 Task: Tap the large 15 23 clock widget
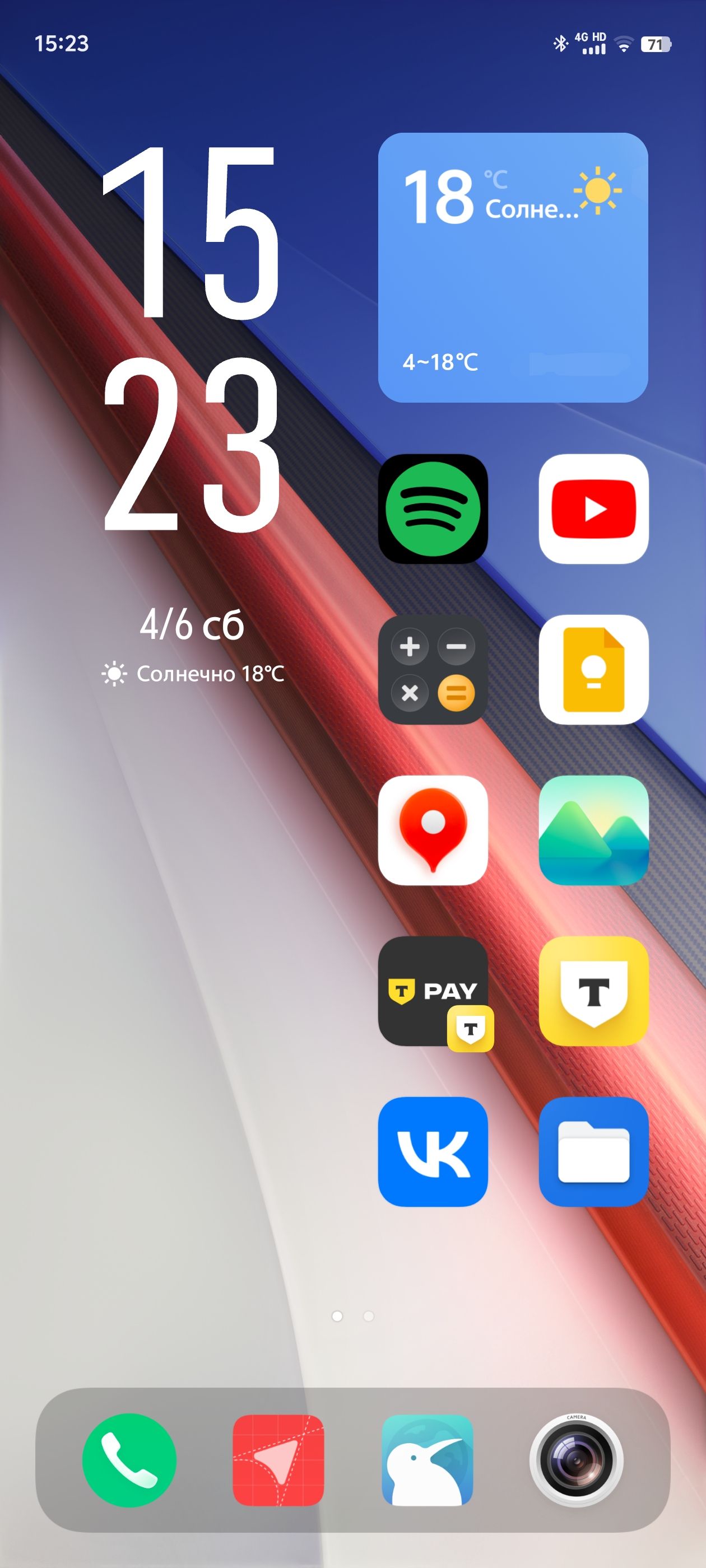pos(191,338)
